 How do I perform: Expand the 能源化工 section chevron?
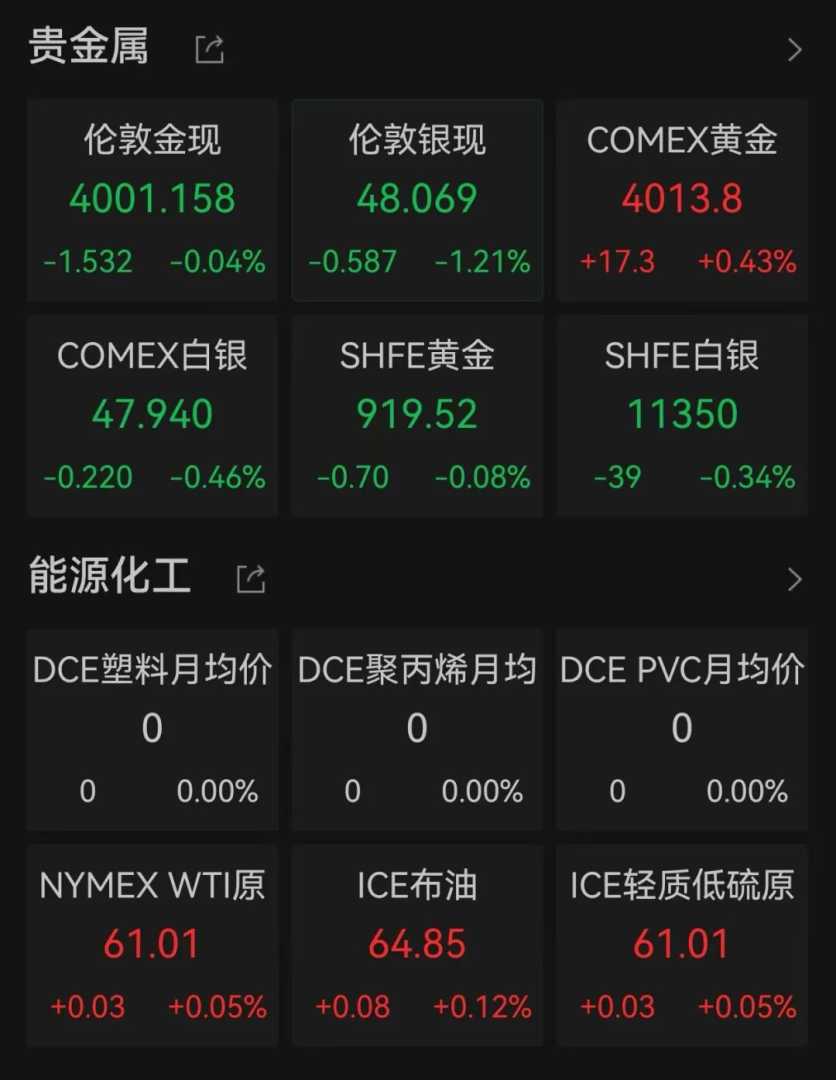[x=795, y=579]
